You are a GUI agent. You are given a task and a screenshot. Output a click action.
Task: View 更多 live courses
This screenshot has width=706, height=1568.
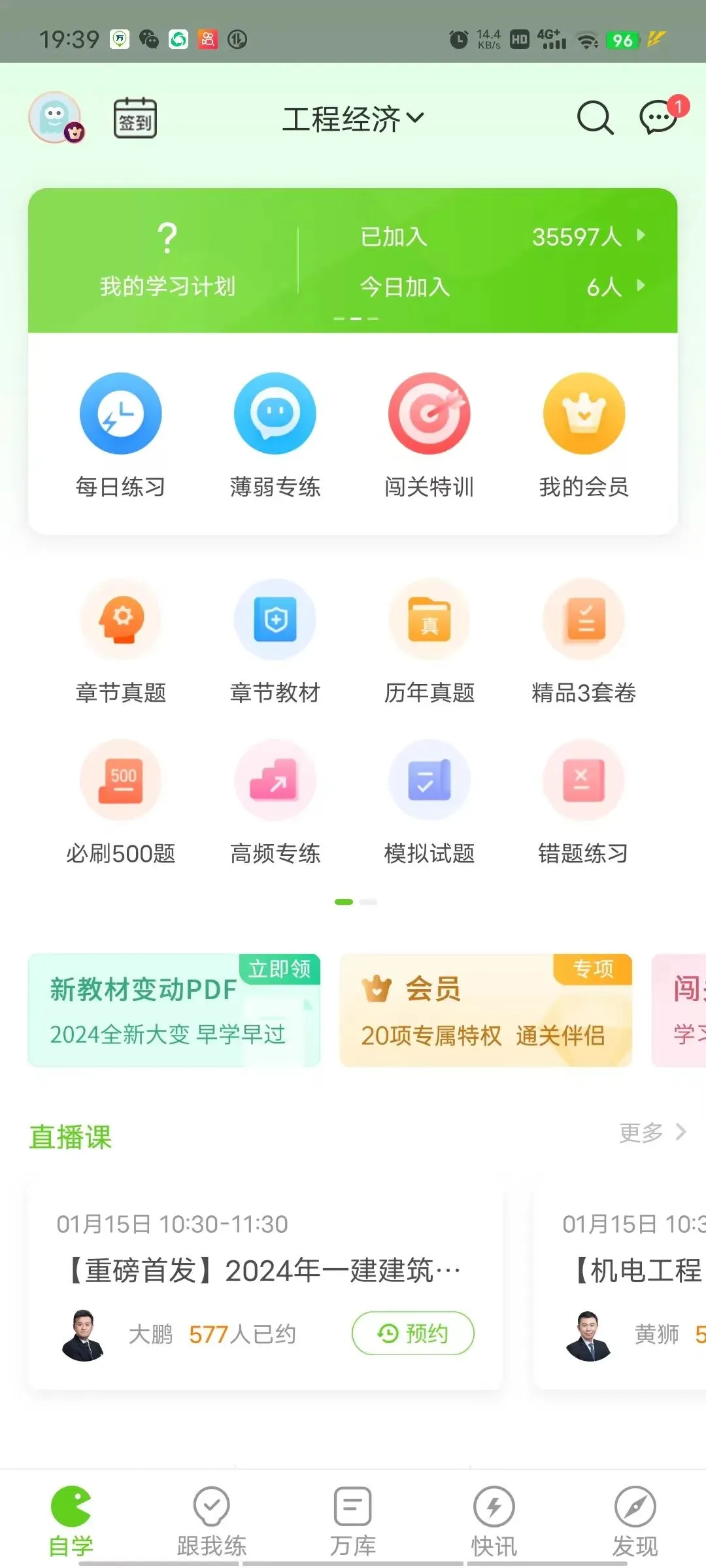(652, 1132)
